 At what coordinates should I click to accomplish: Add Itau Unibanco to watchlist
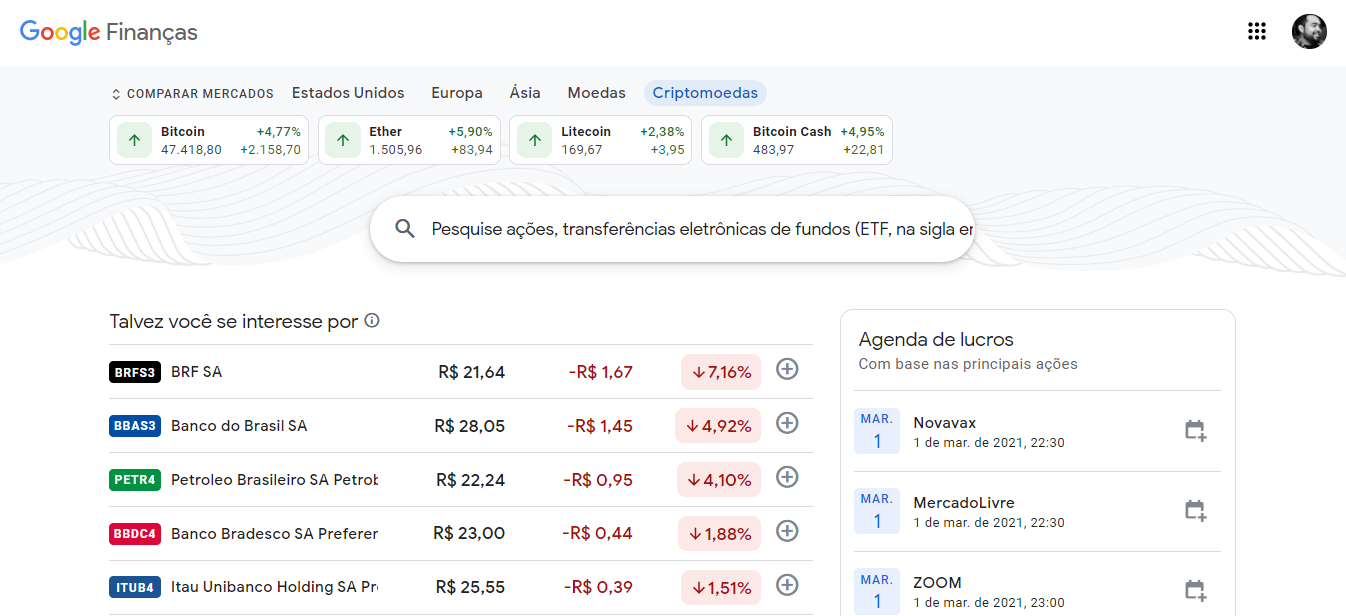(x=787, y=586)
